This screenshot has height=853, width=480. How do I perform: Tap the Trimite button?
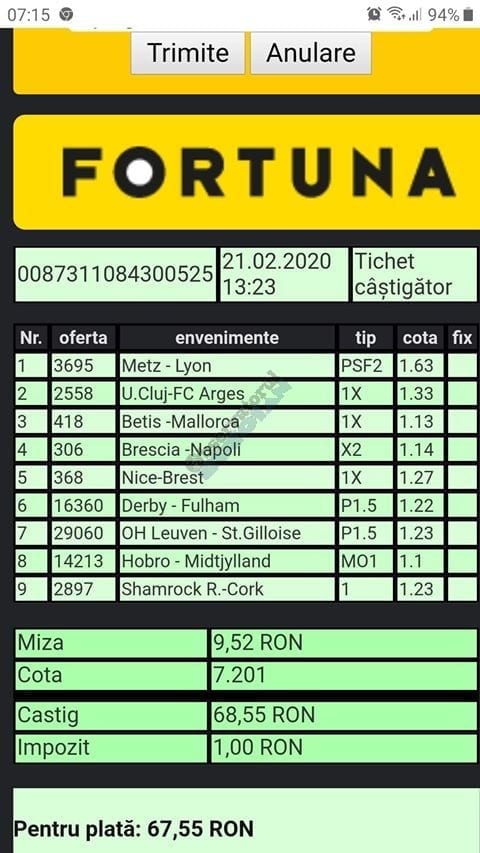point(188,53)
